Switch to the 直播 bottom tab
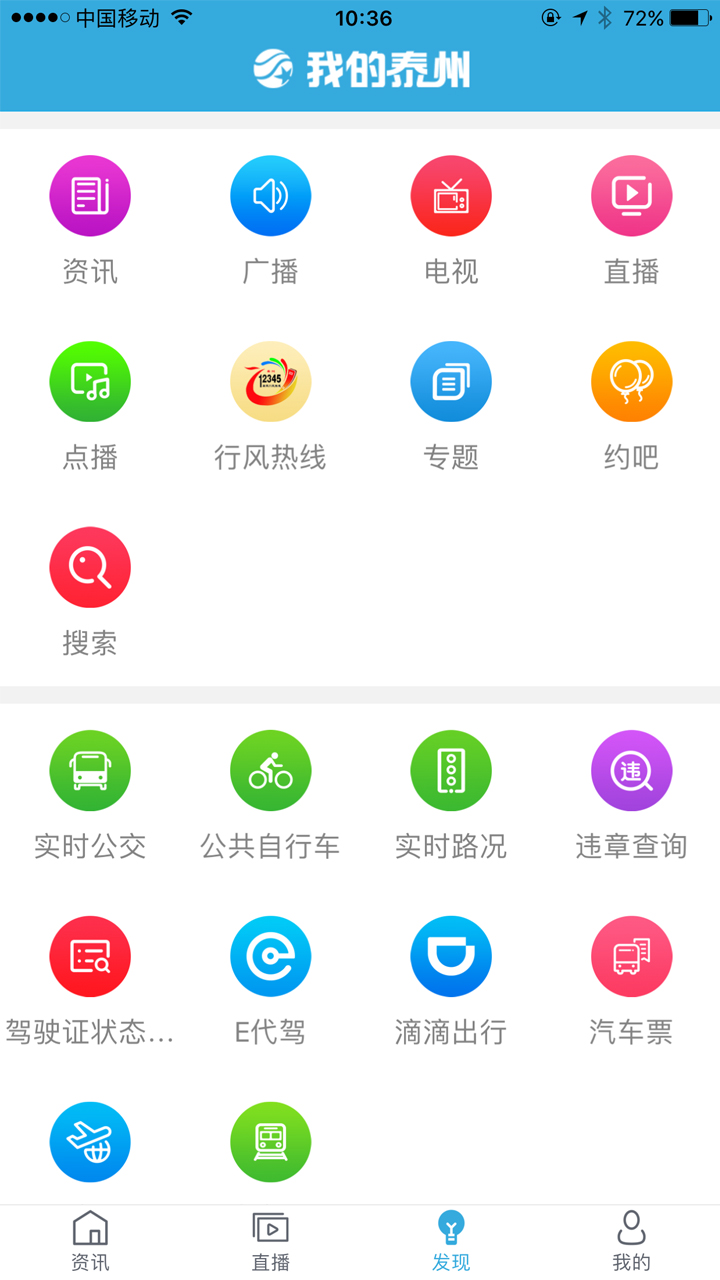Image resolution: width=720 pixels, height=1280 pixels. coord(270,1240)
